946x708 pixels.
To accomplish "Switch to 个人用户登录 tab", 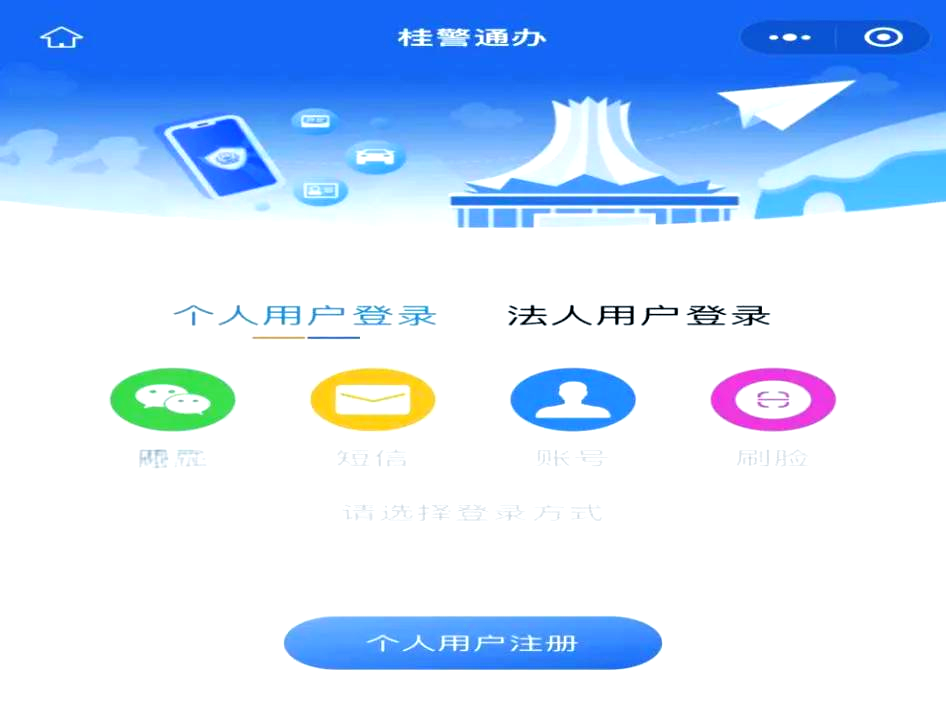I will [305, 315].
